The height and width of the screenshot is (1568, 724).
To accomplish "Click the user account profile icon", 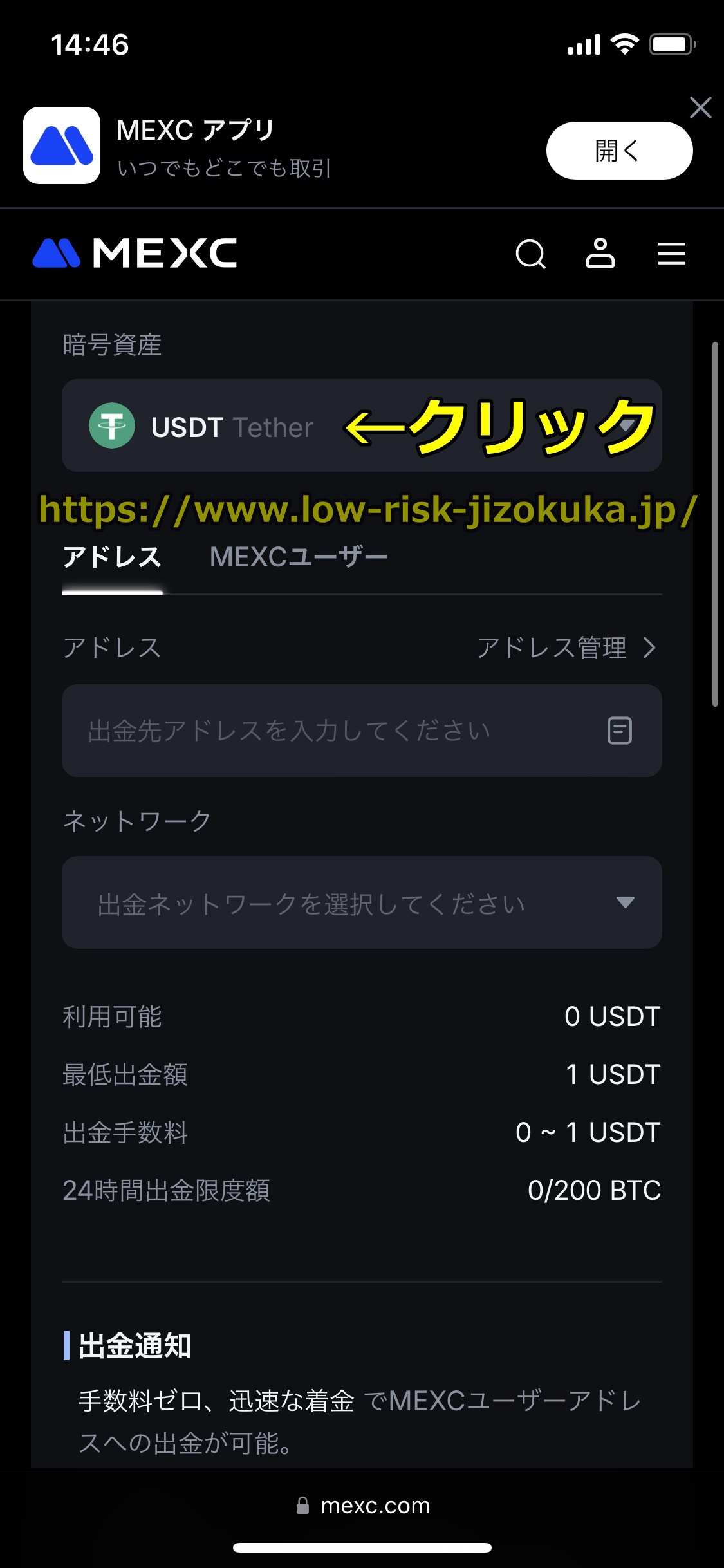I will pos(600,254).
